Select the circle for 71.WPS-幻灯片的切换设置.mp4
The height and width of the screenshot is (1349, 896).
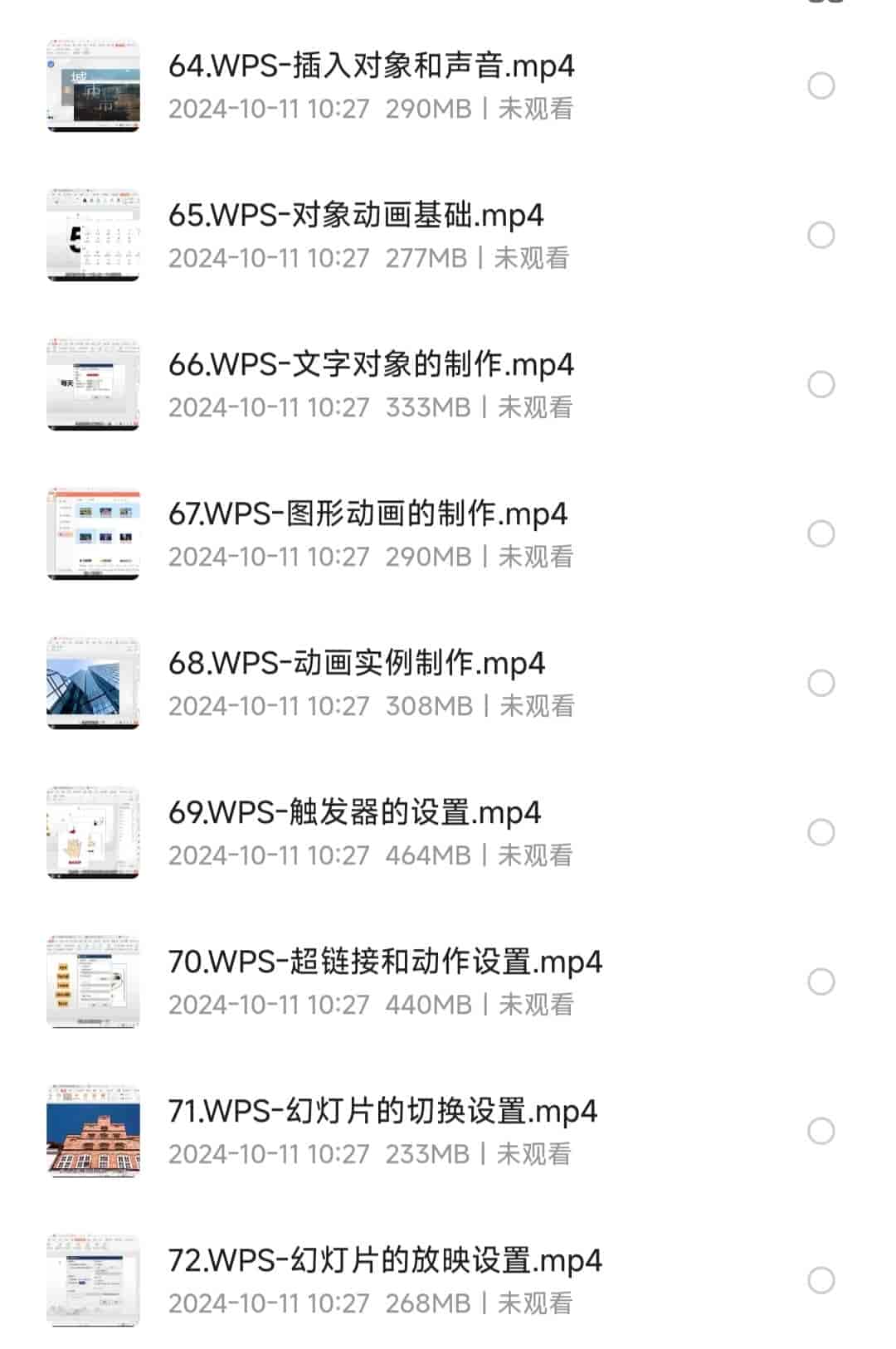point(821,1131)
